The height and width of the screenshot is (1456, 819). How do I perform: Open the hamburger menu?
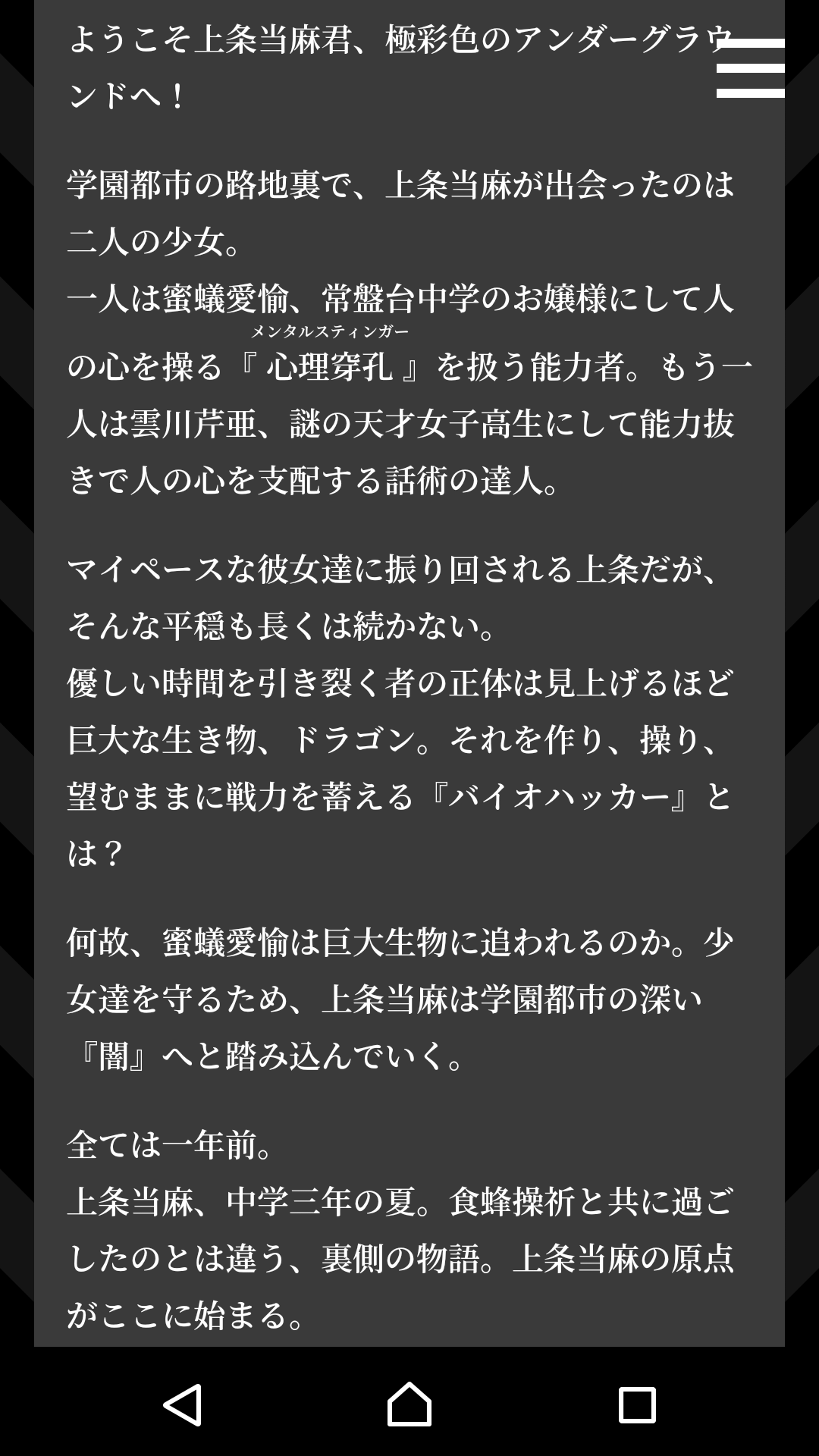pos(750,68)
